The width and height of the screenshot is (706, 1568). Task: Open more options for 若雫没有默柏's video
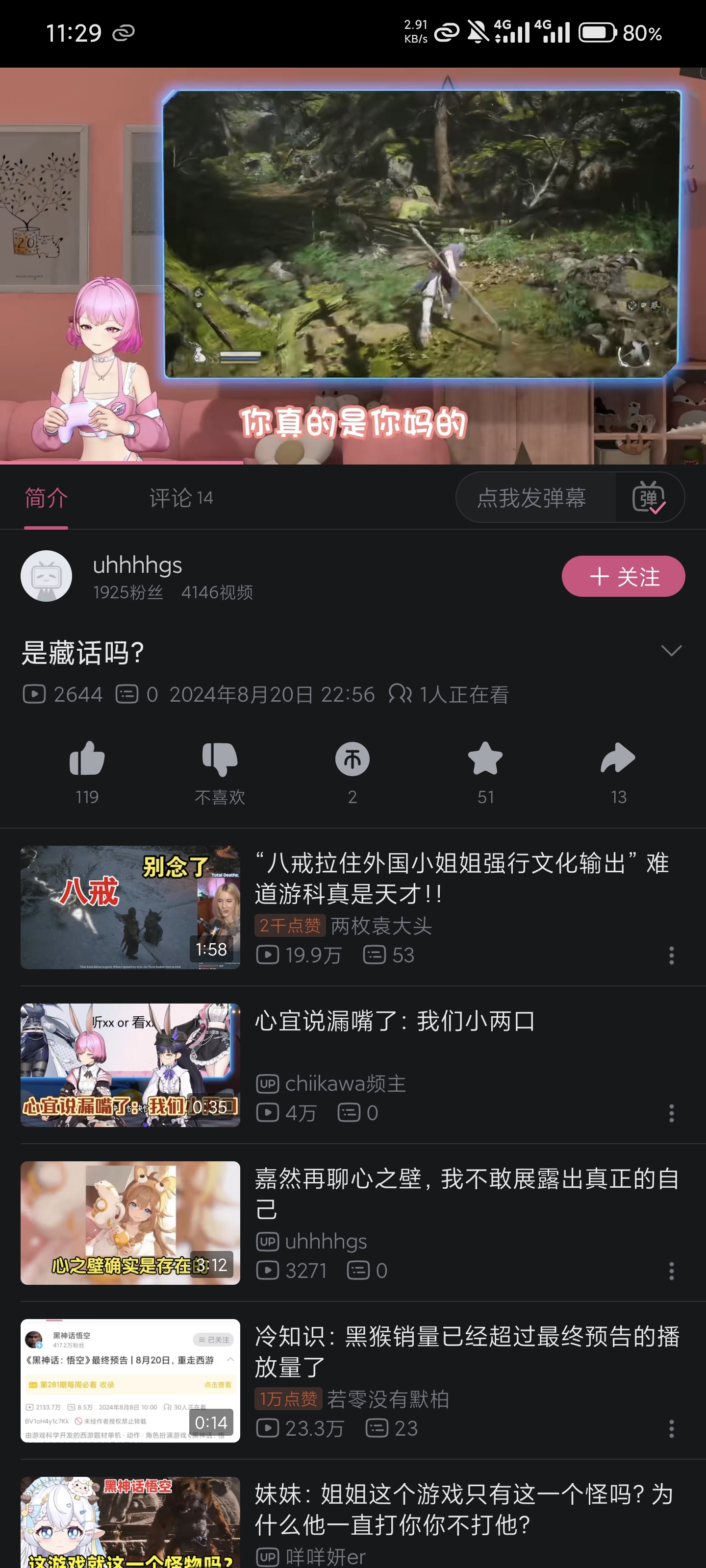671,1428
